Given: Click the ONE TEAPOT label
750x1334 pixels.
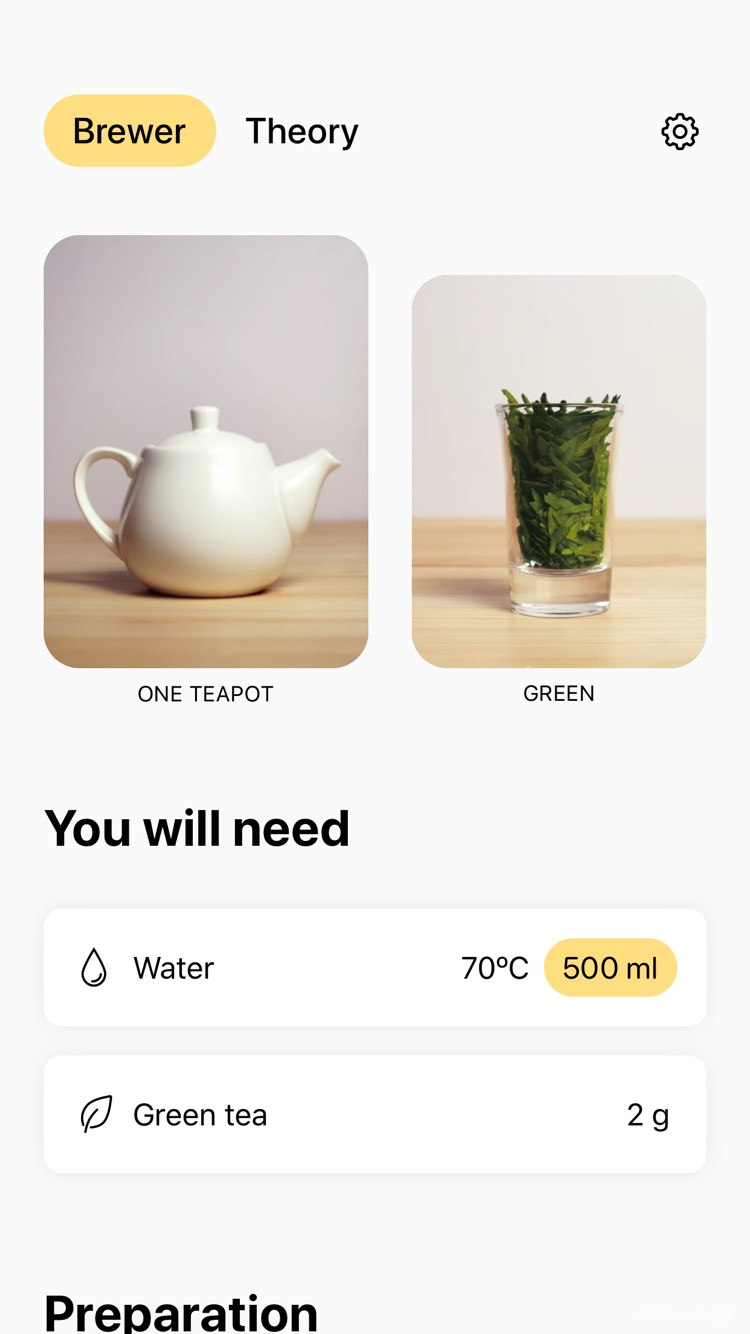Looking at the screenshot, I should pos(205,693).
